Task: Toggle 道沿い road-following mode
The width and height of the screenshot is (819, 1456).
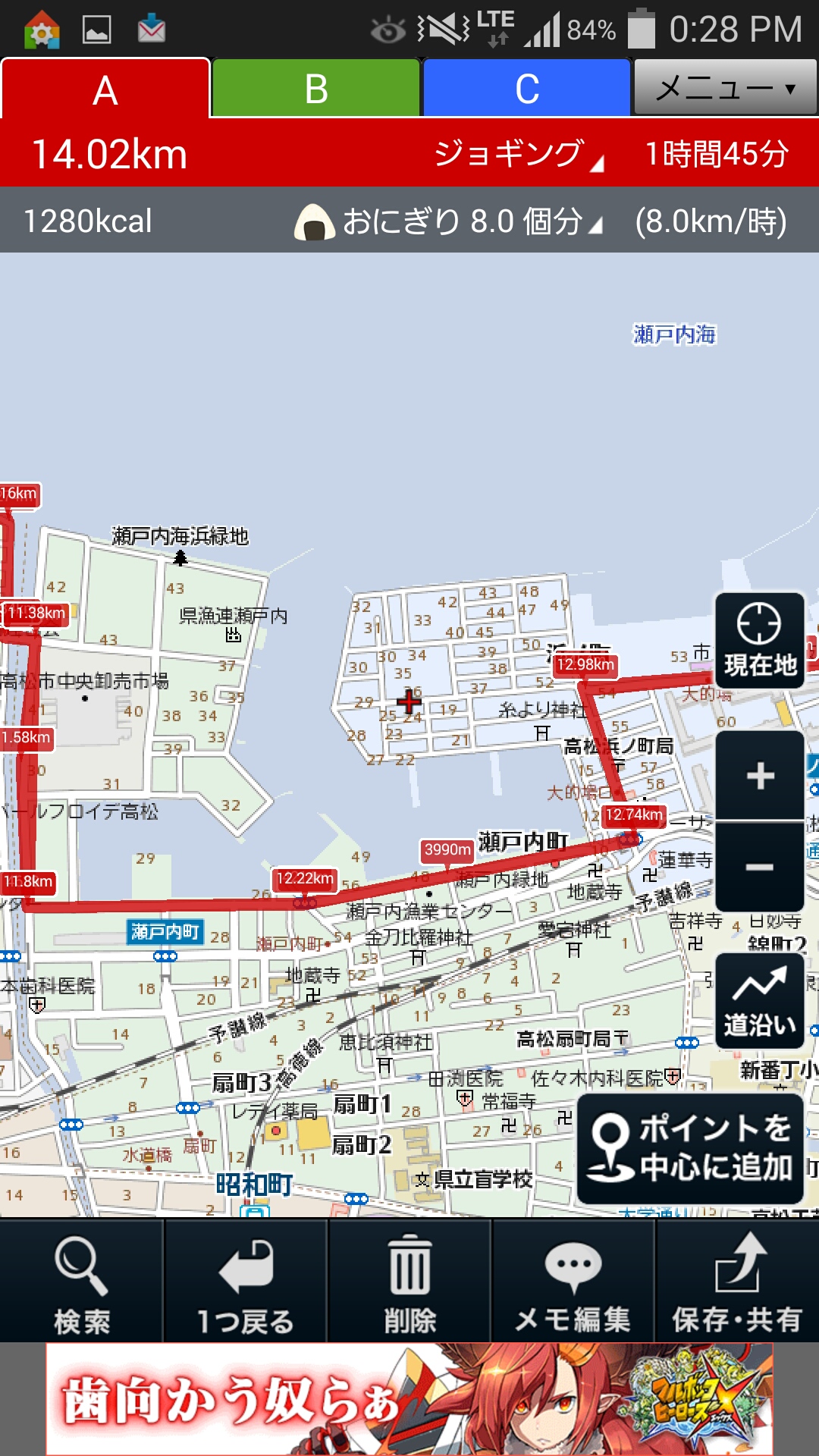Action: 759,1001
